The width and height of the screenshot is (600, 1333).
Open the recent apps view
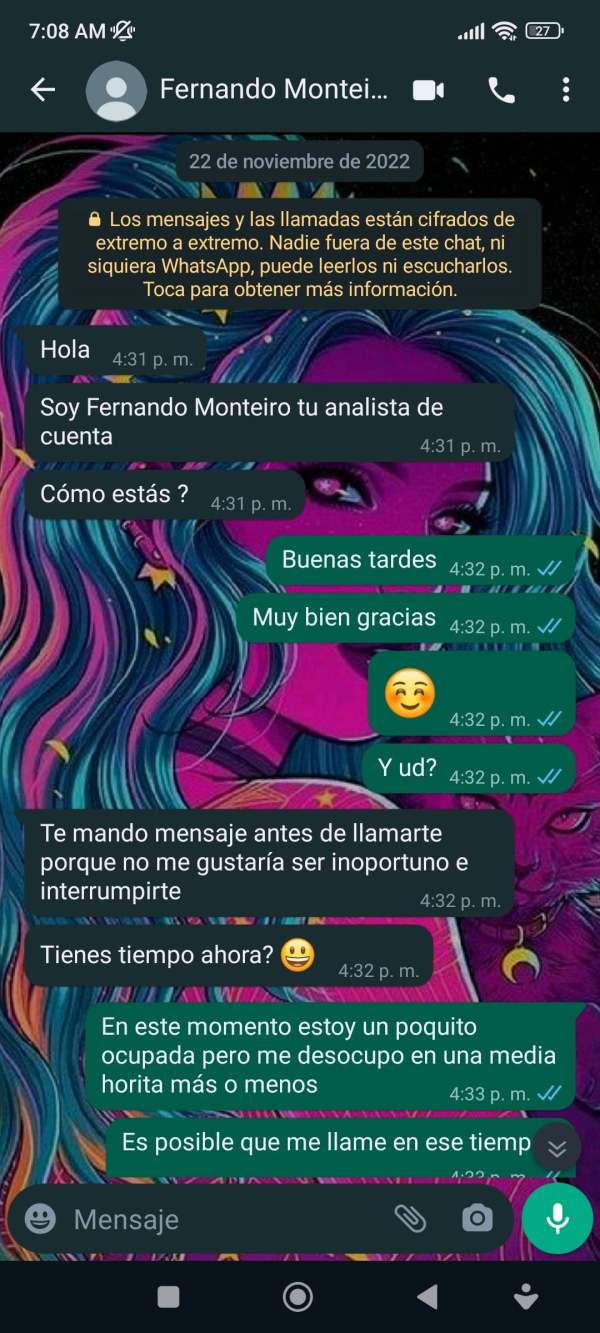coord(169,1297)
